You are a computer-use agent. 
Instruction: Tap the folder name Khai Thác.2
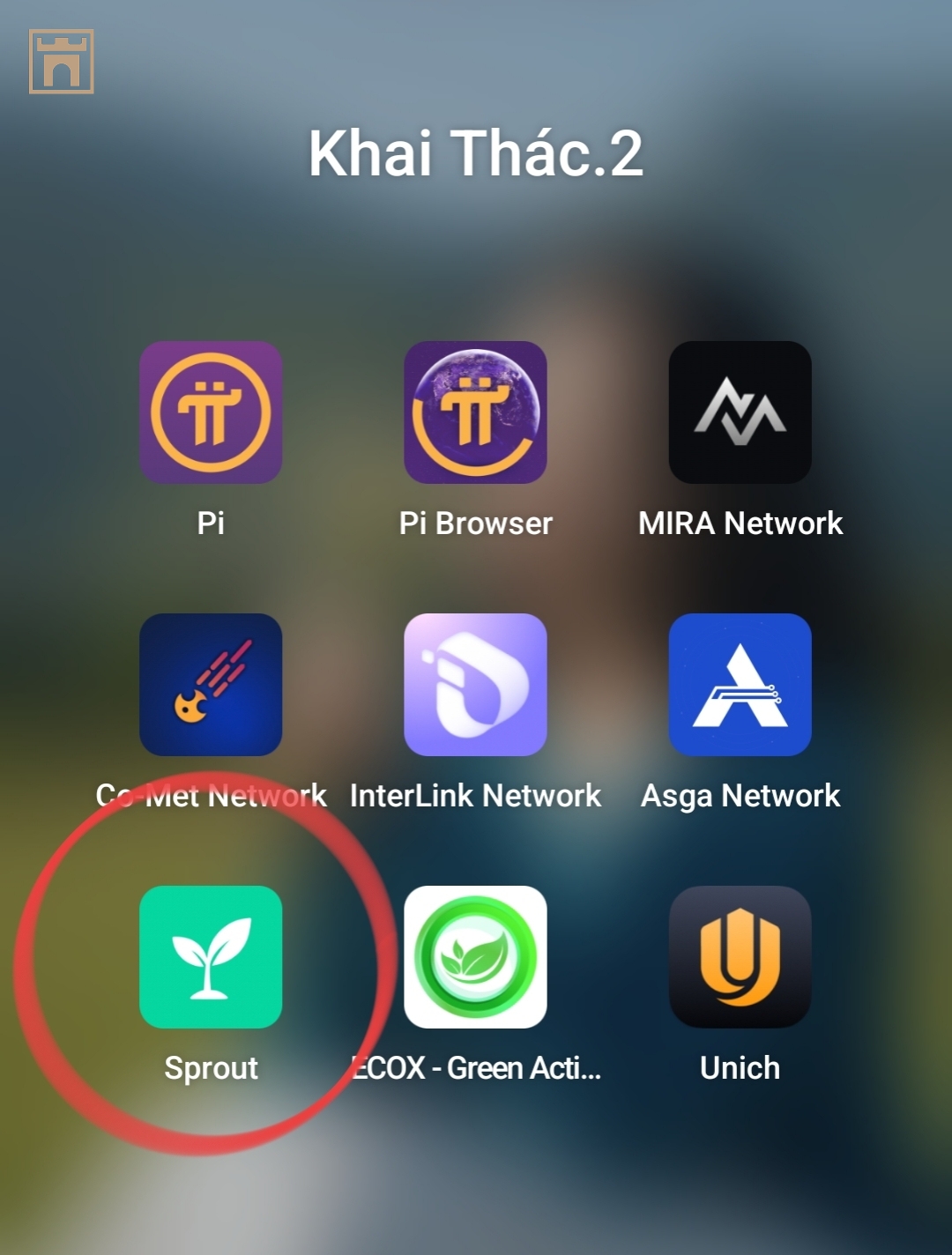[476, 153]
